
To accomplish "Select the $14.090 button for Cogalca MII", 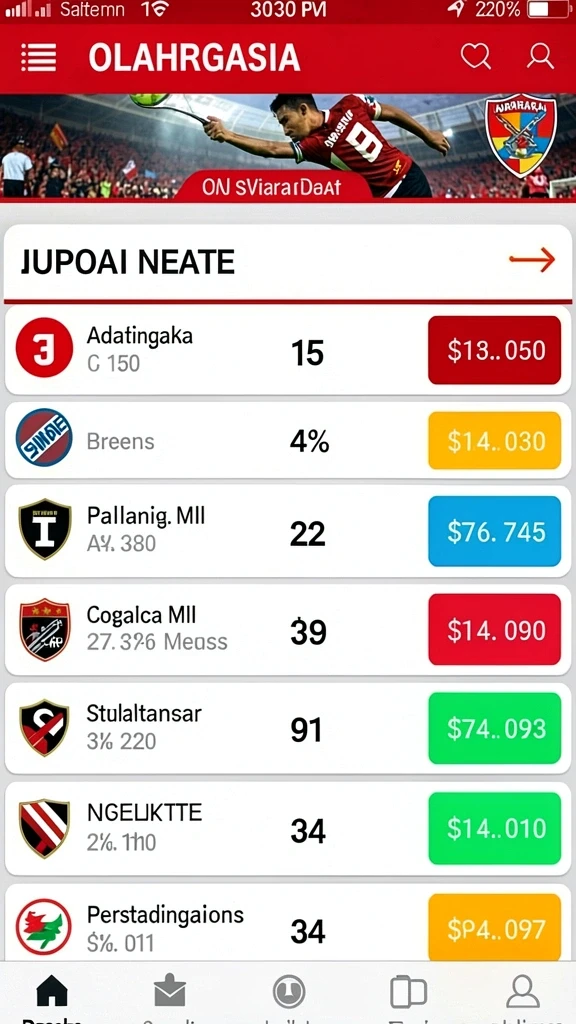I will pyautogui.click(x=494, y=630).
